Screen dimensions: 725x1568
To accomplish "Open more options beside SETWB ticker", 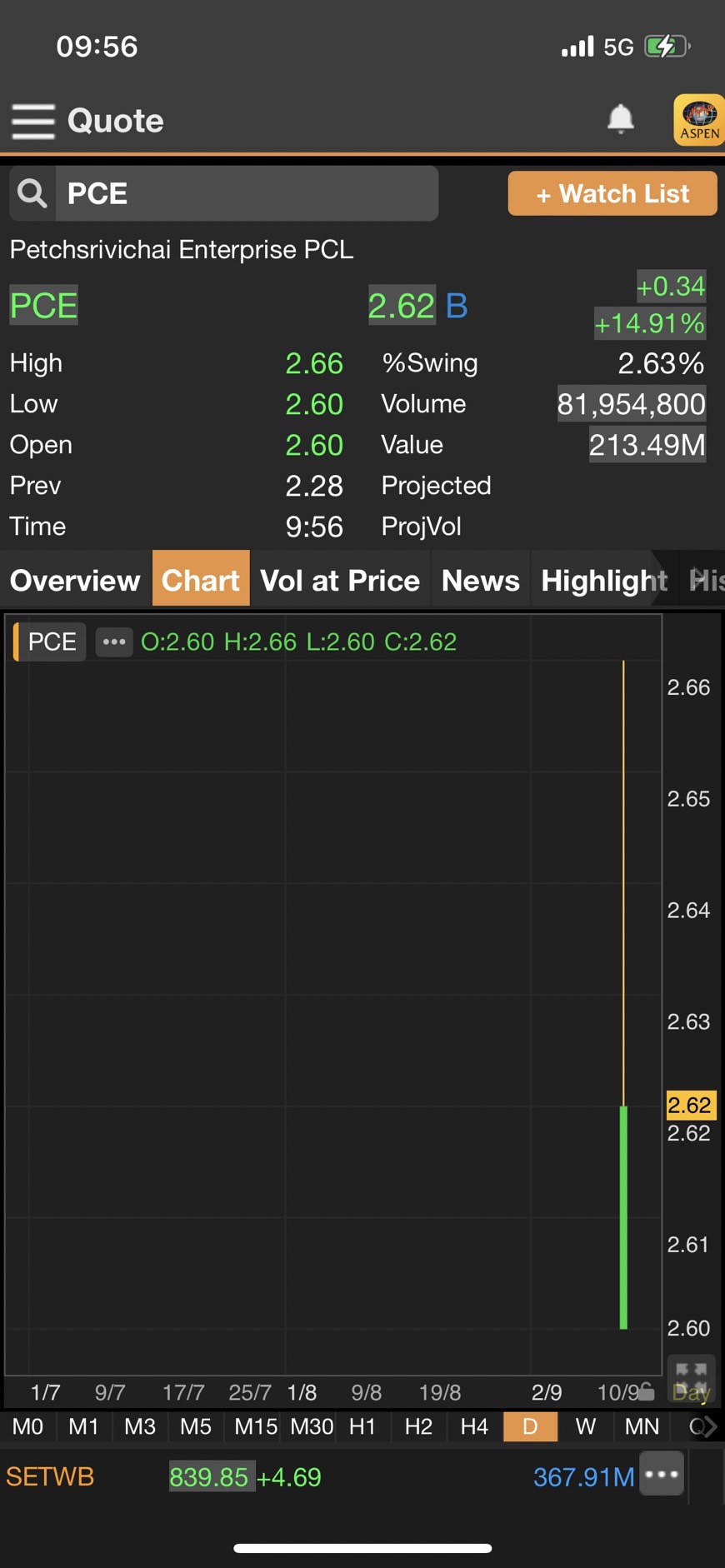I will pos(662,1474).
